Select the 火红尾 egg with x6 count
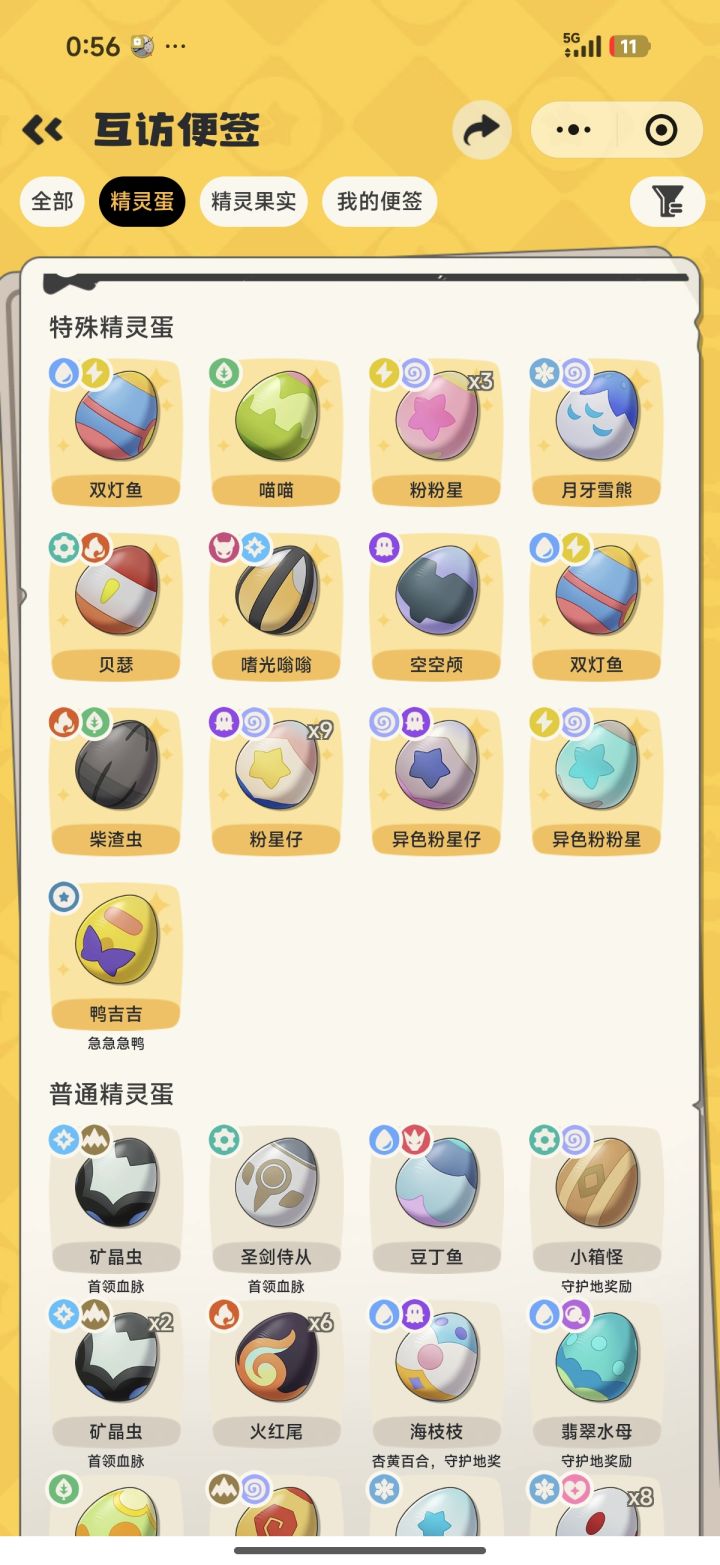 [275, 1368]
